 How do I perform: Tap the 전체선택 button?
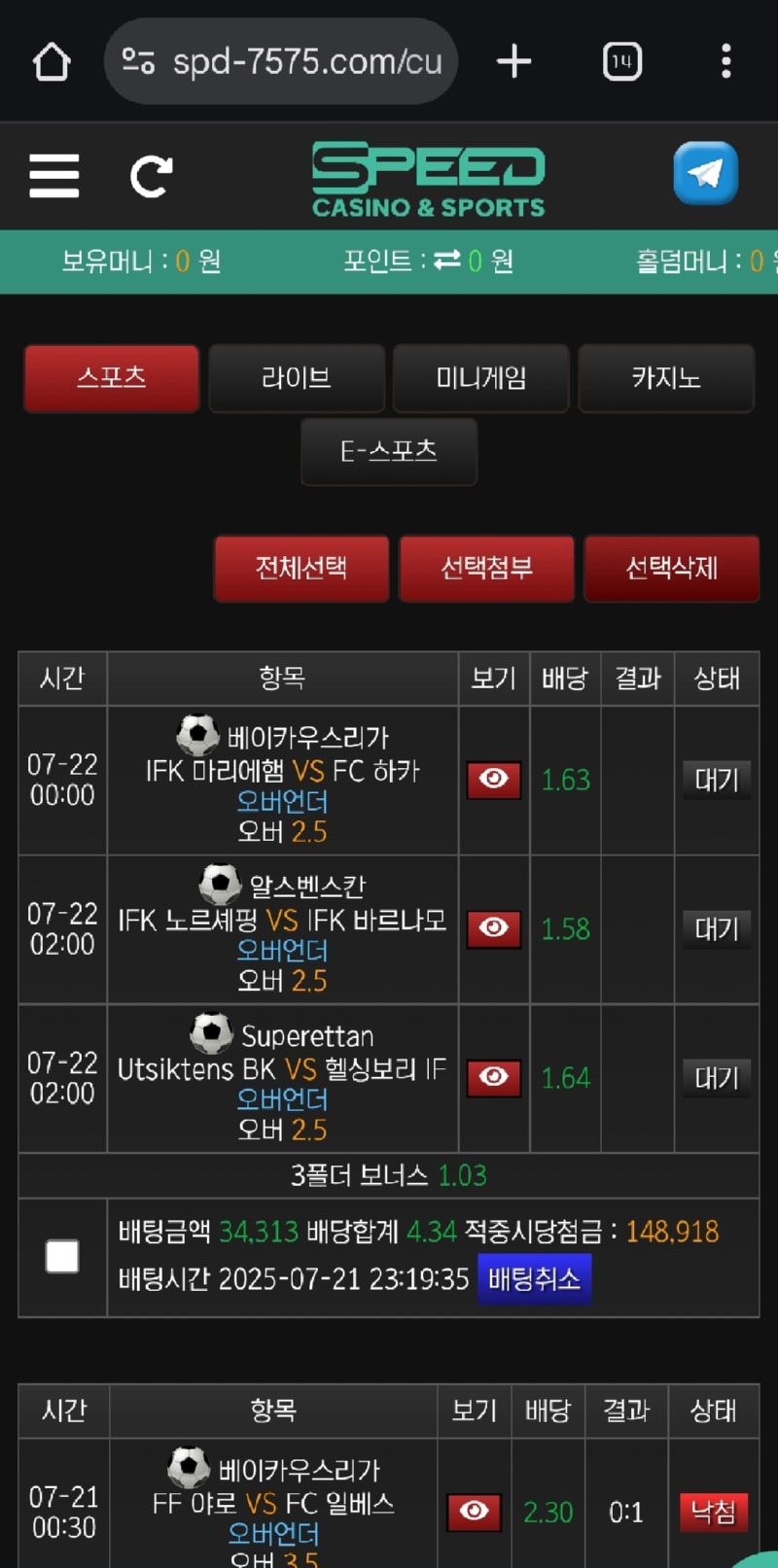click(x=301, y=568)
